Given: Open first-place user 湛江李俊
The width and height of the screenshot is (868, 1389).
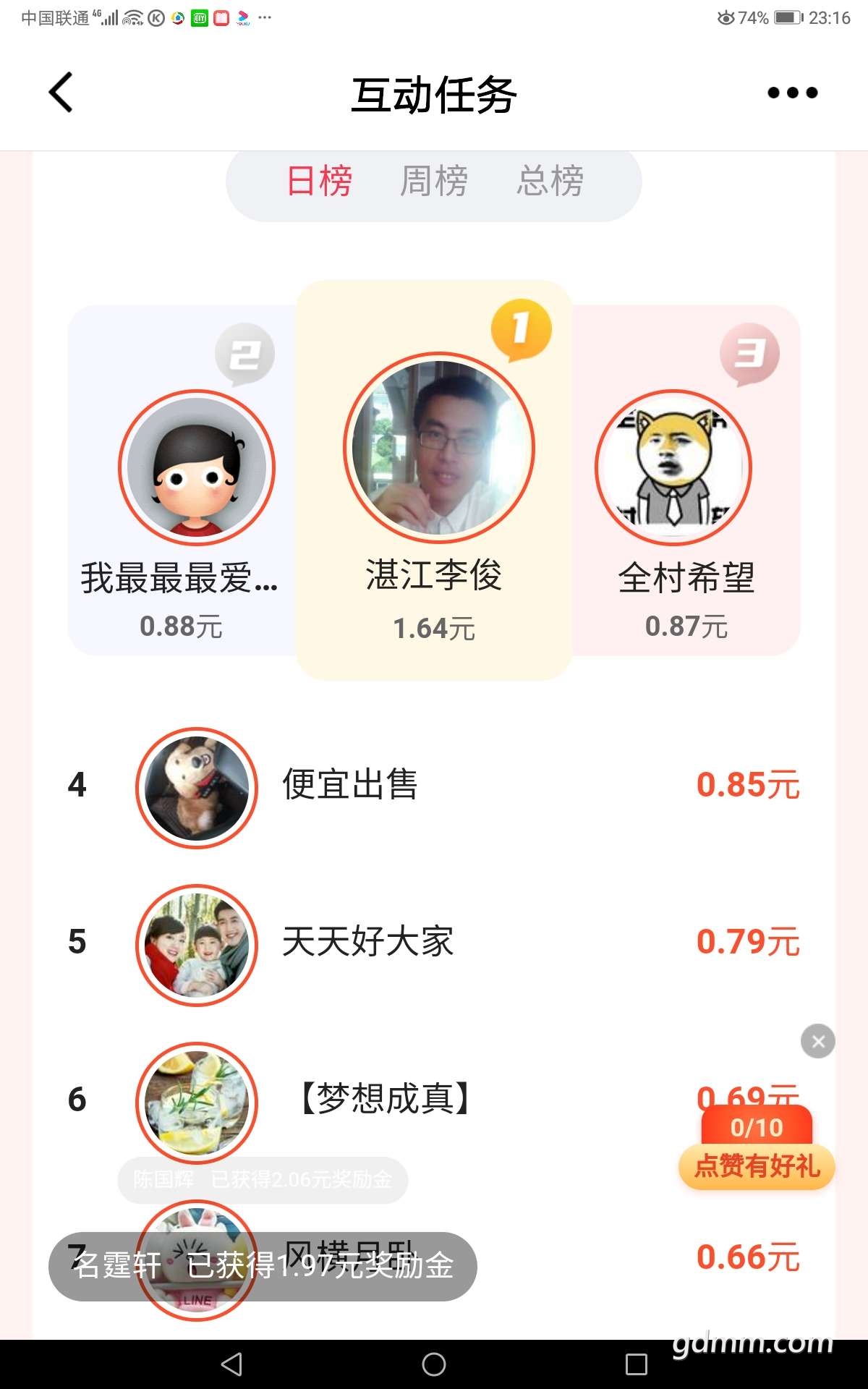Looking at the screenshot, I should [x=438, y=449].
